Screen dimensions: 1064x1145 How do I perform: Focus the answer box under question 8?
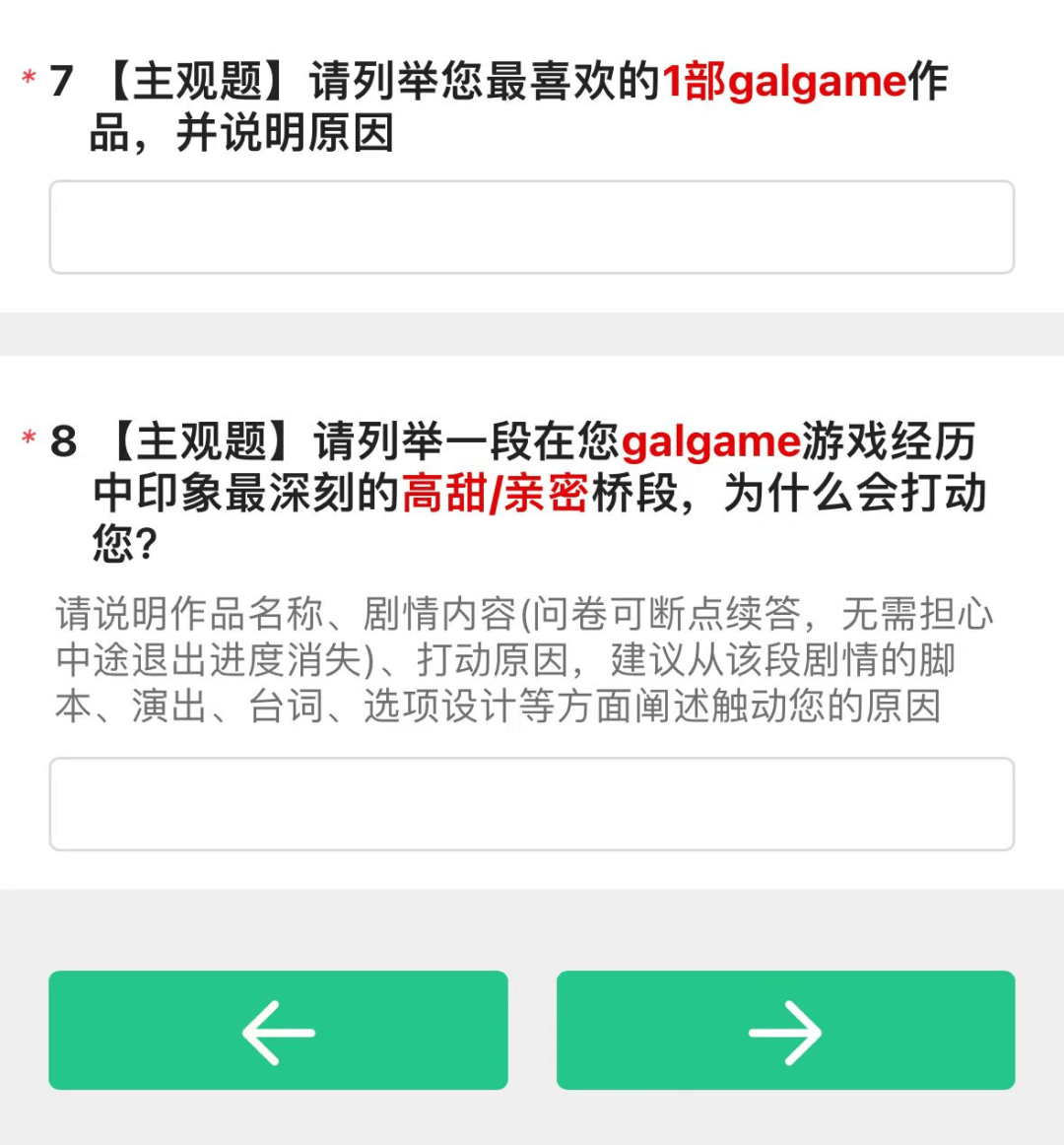coord(532,804)
